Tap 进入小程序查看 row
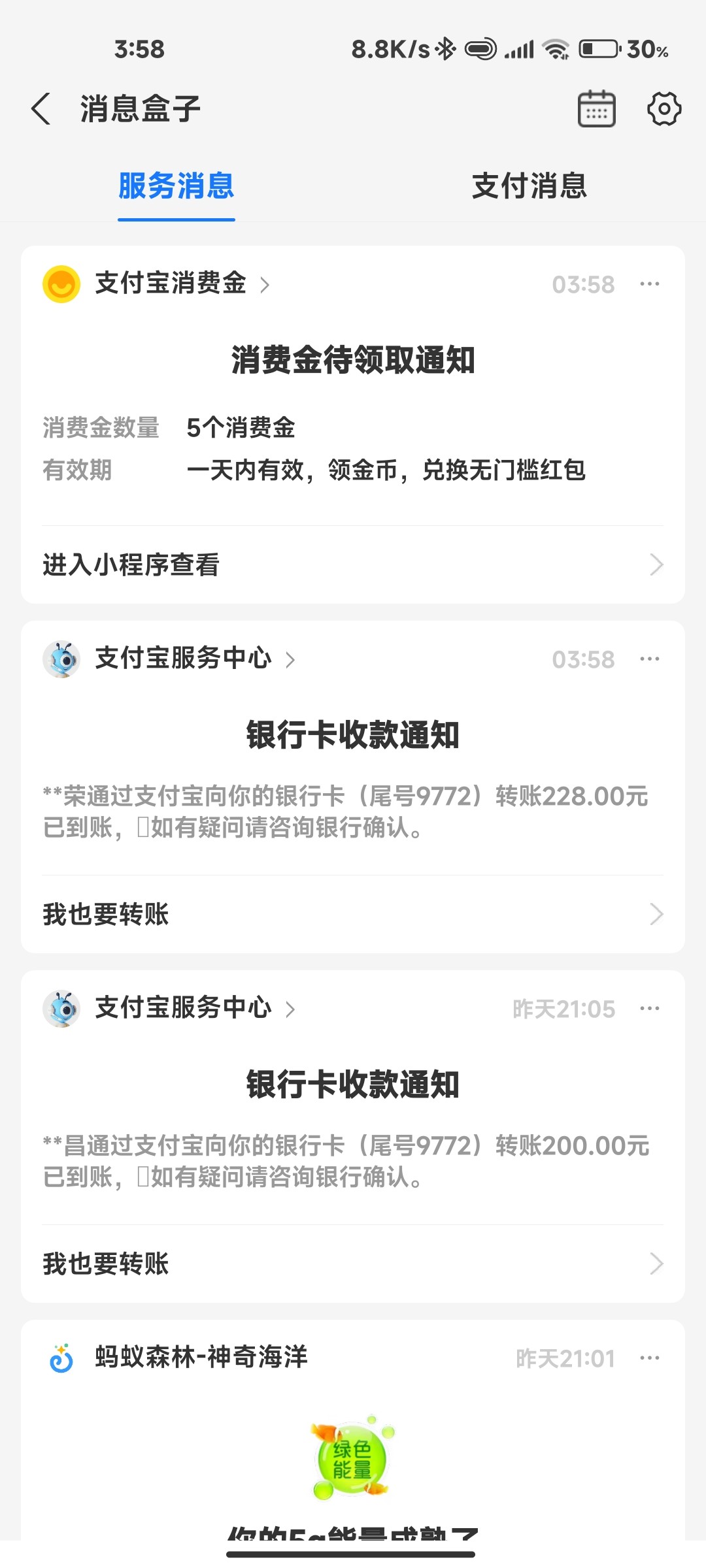 coord(353,564)
